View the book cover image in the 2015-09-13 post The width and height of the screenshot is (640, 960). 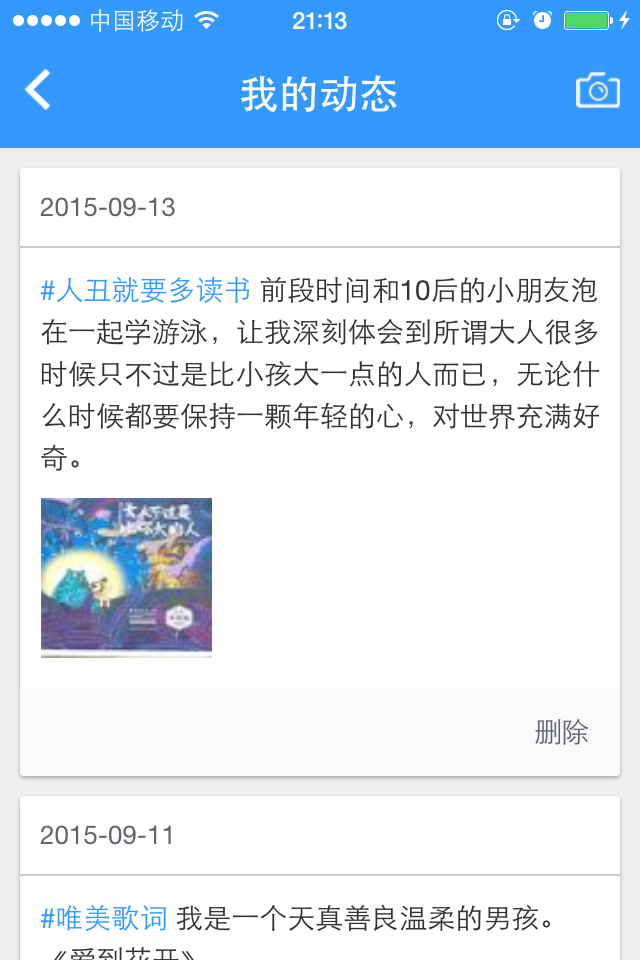point(126,577)
